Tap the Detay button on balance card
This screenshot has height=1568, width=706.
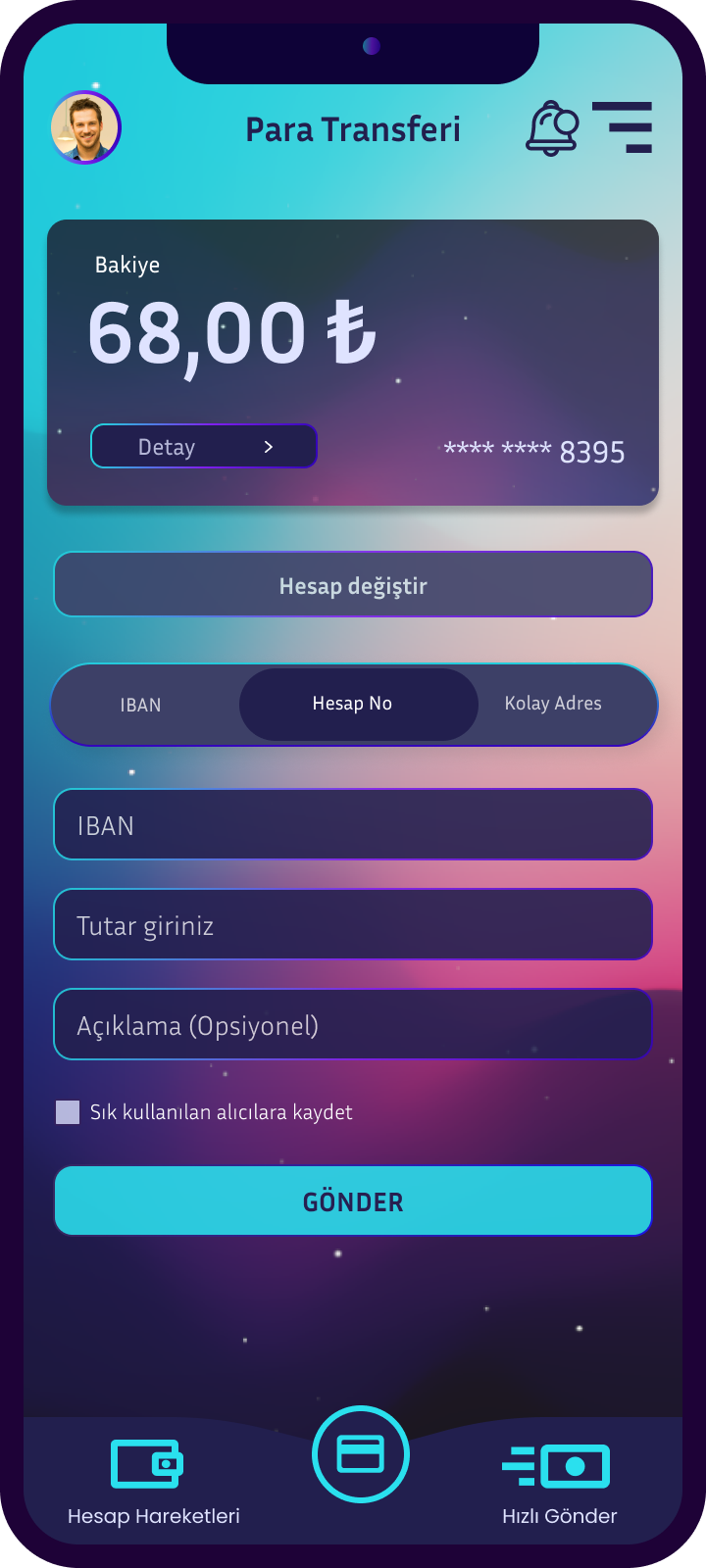[x=204, y=447]
